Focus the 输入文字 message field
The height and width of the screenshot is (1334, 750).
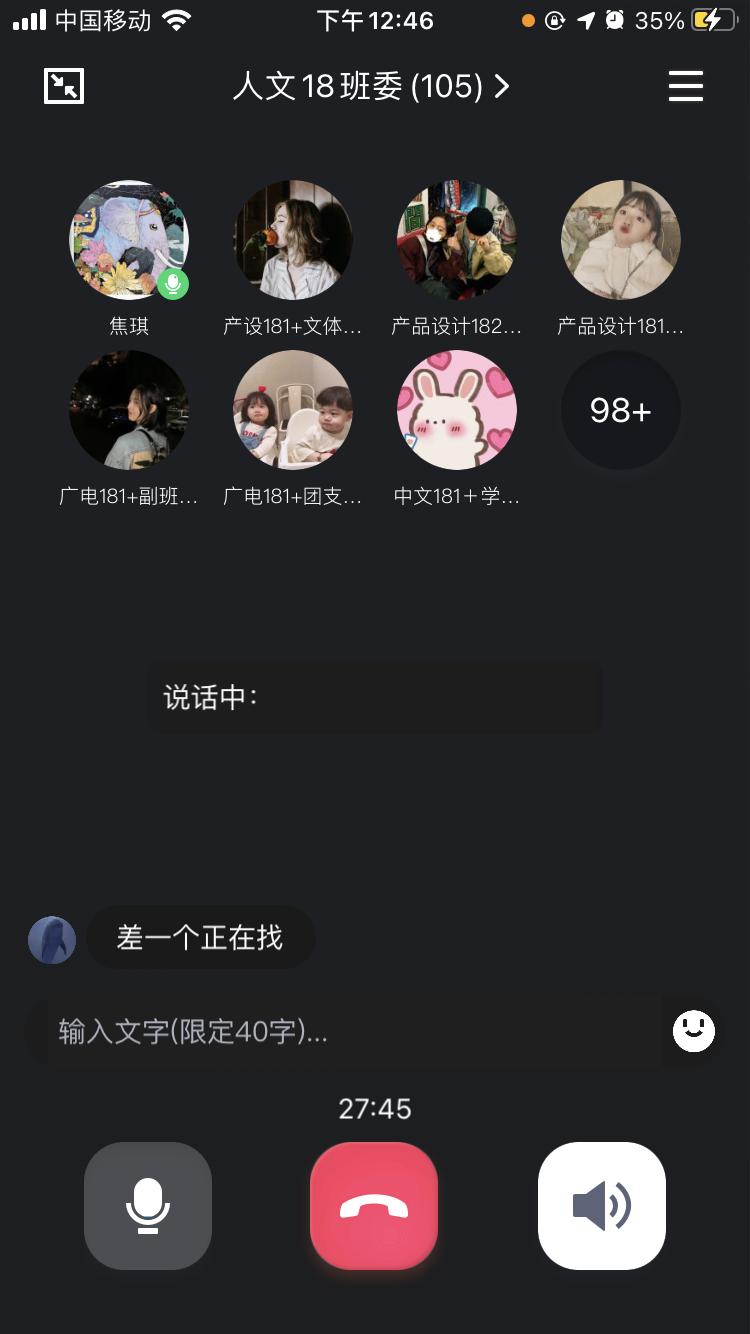click(350, 1031)
